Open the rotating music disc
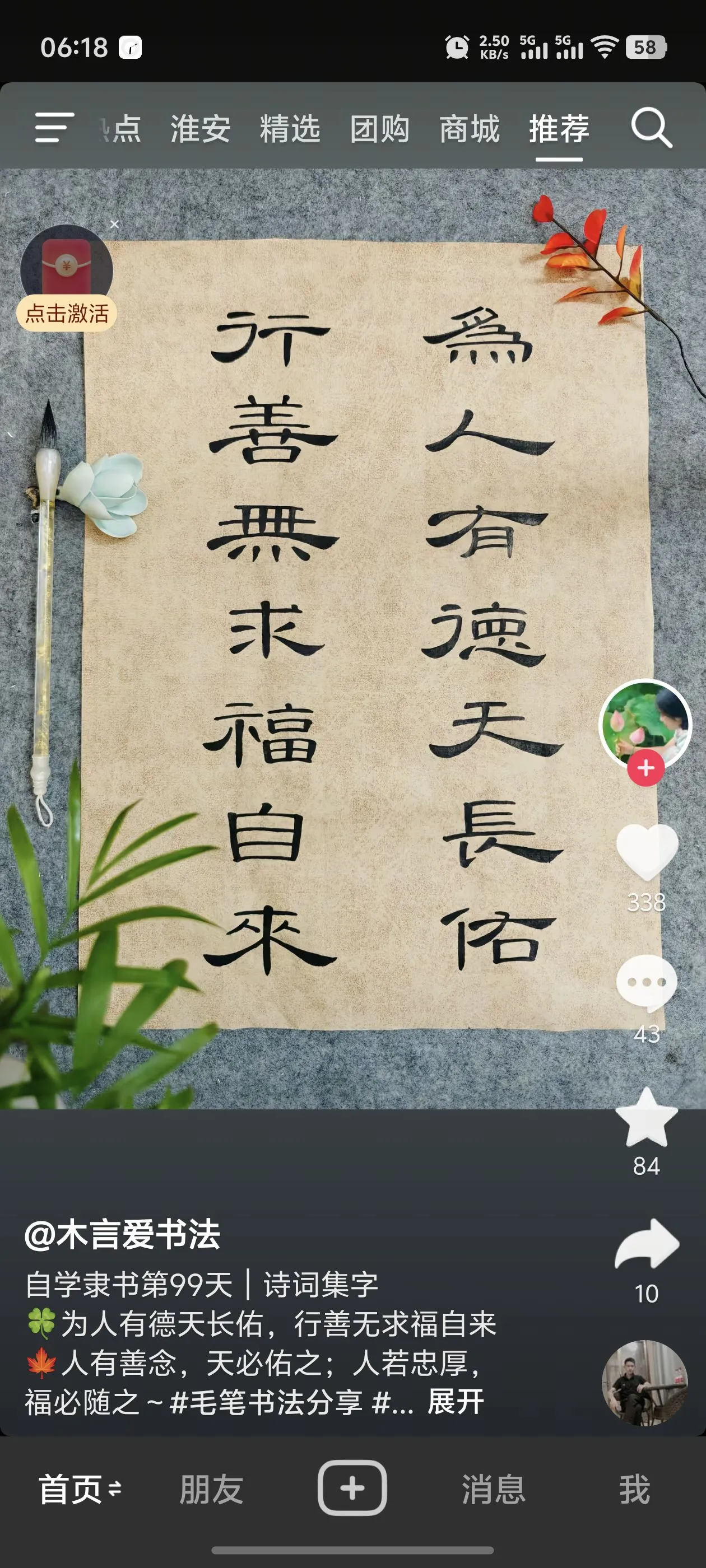Screen dimensions: 706x1568 tap(644, 1383)
